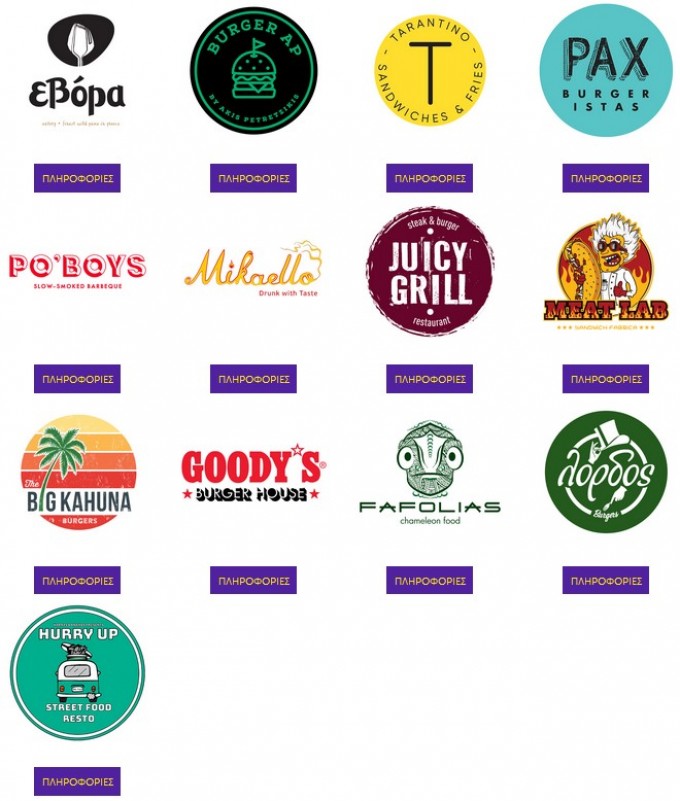Open ΠΛΗΡΟΦΟΡΙΕΣ for Εβόρα
The width and height of the screenshot is (680, 801).
click(x=77, y=179)
